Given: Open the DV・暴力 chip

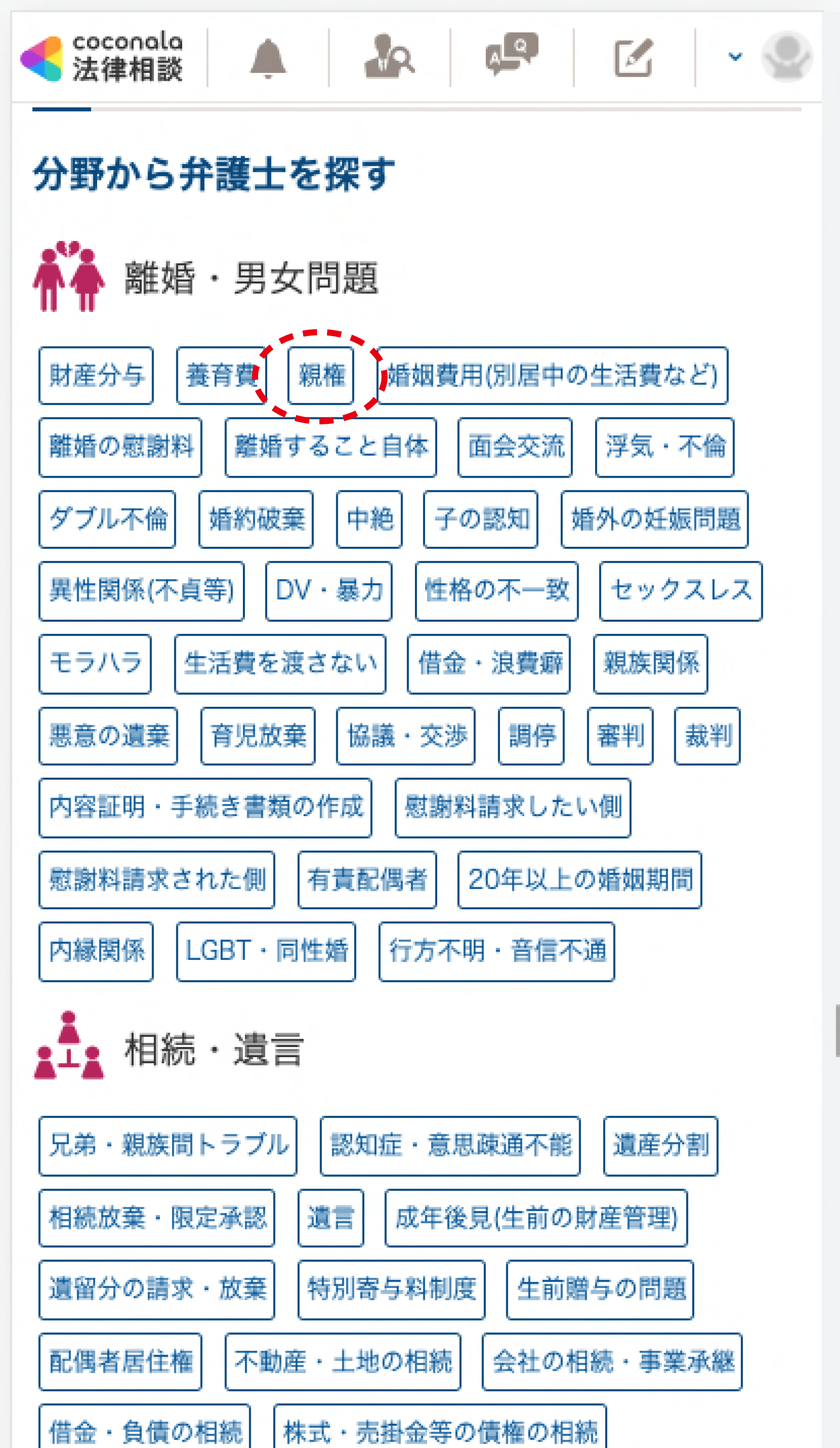Looking at the screenshot, I should click(x=328, y=591).
